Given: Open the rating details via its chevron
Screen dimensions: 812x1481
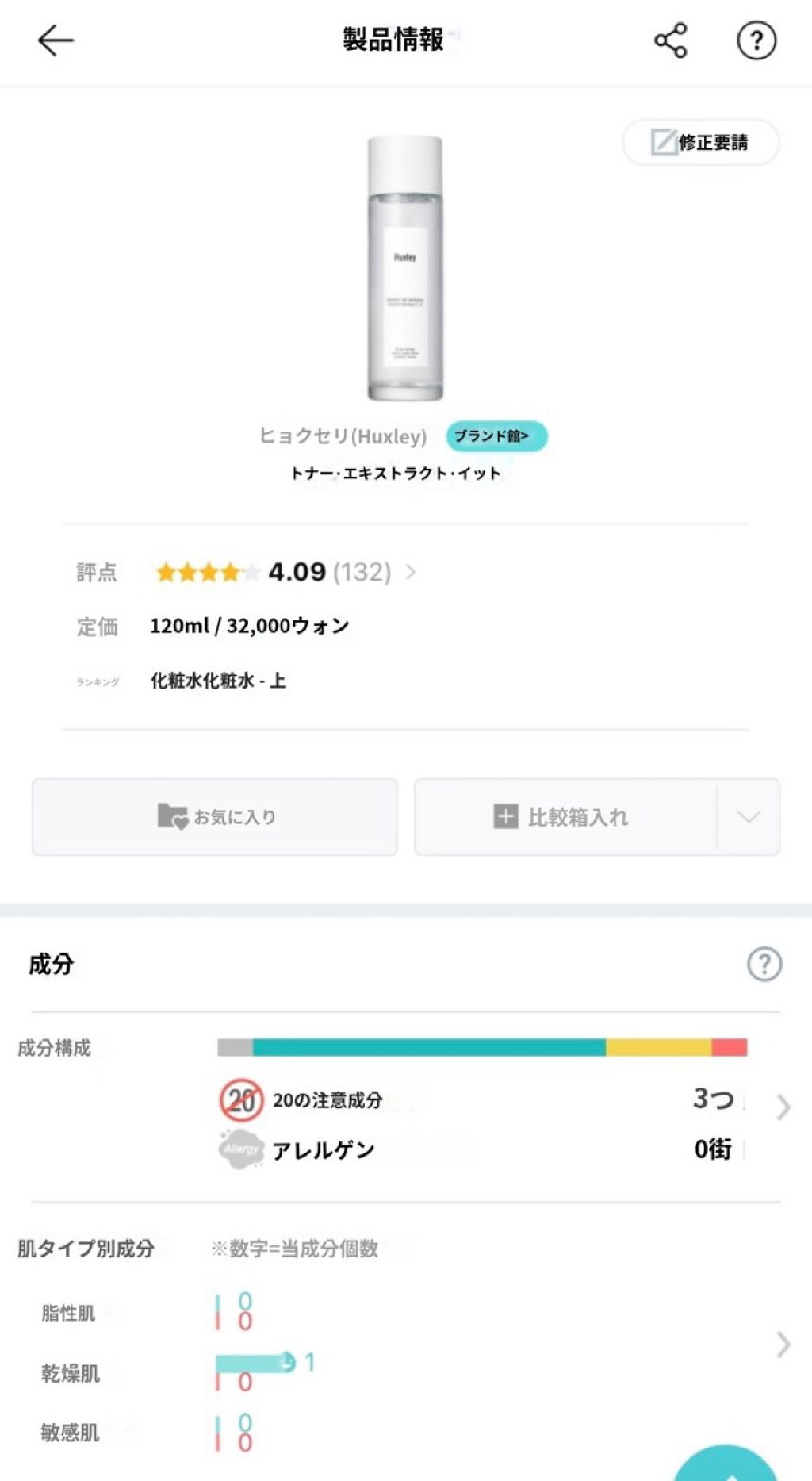Looking at the screenshot, I should point(412,573).
